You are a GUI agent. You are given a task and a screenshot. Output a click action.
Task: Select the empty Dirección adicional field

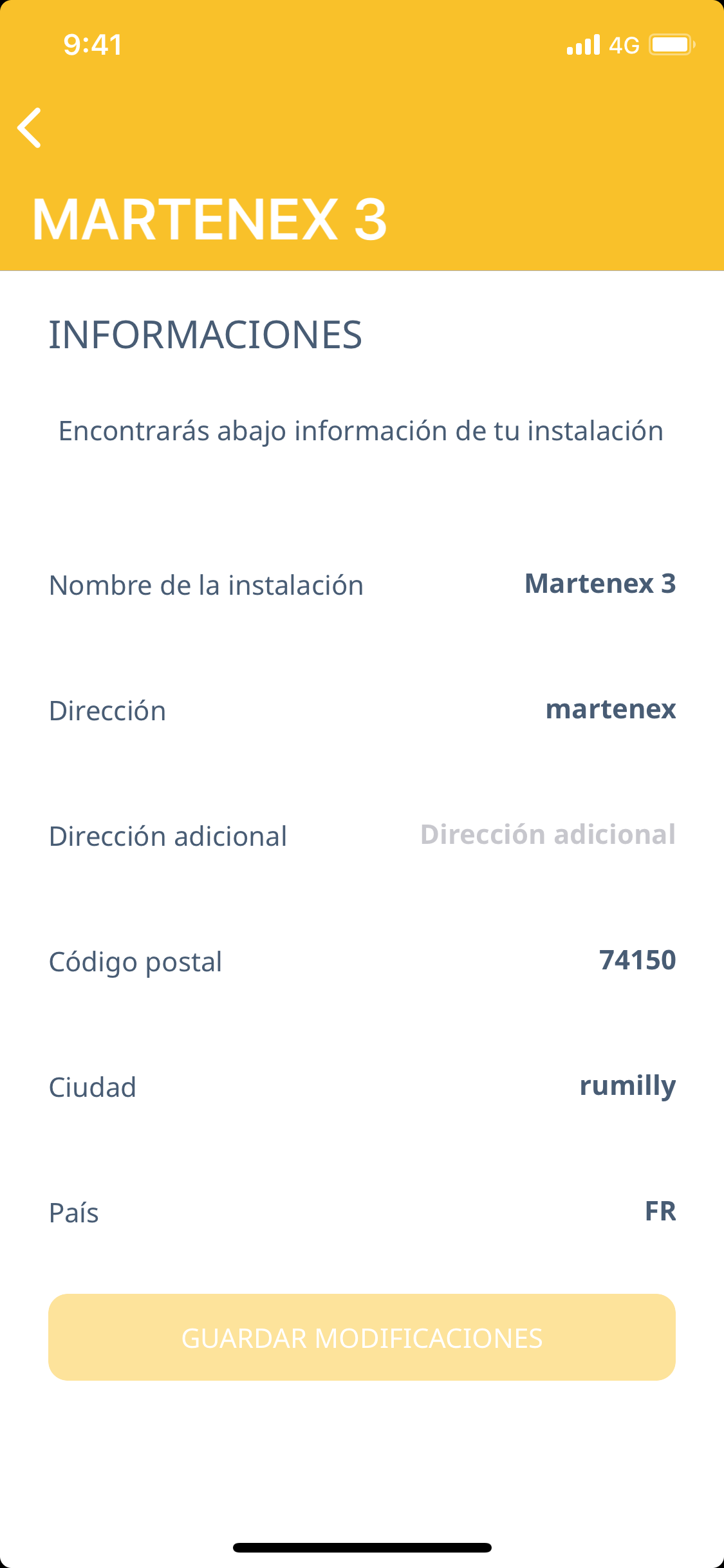(547, 835)
